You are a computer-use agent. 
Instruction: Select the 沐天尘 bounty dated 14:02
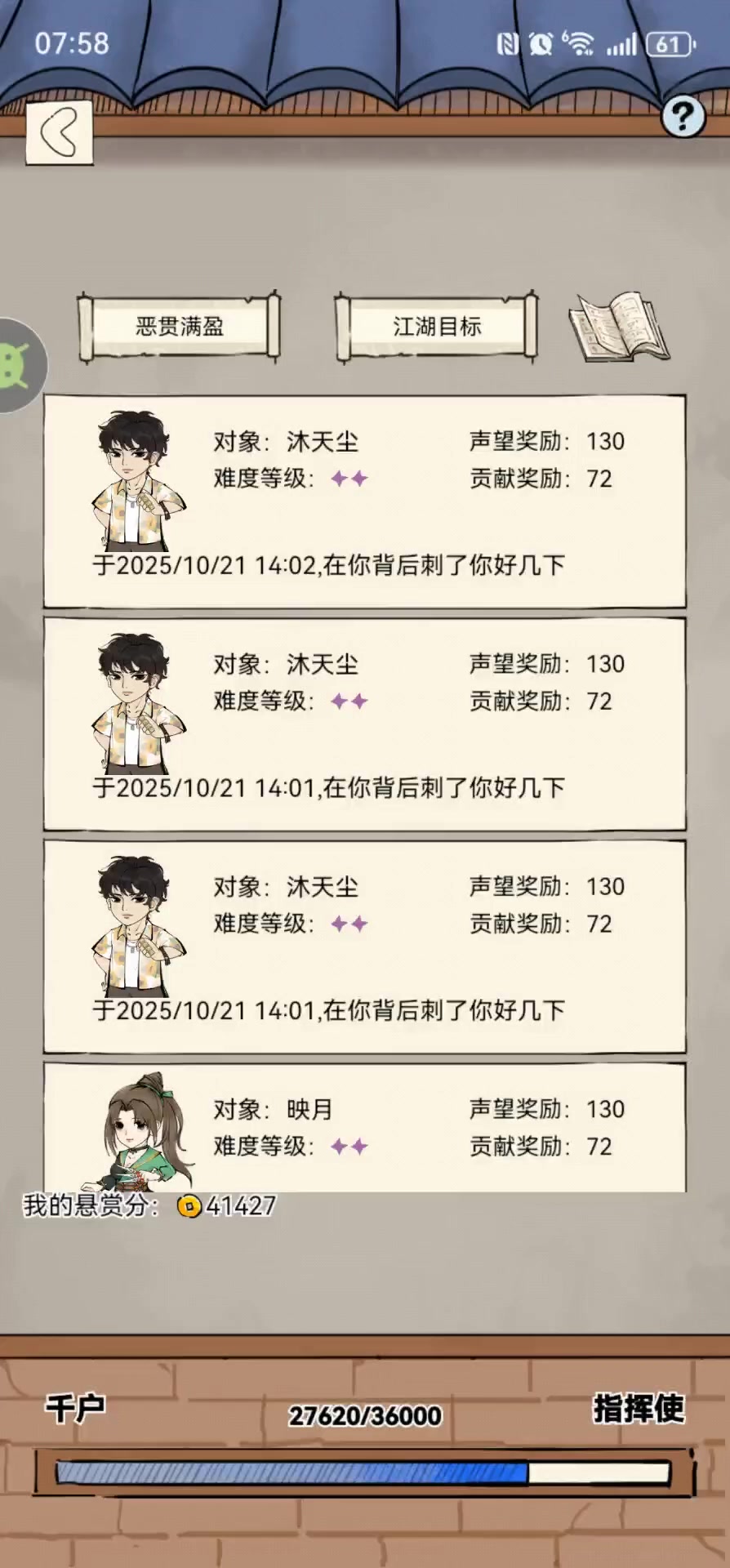(x=364, y=501)
